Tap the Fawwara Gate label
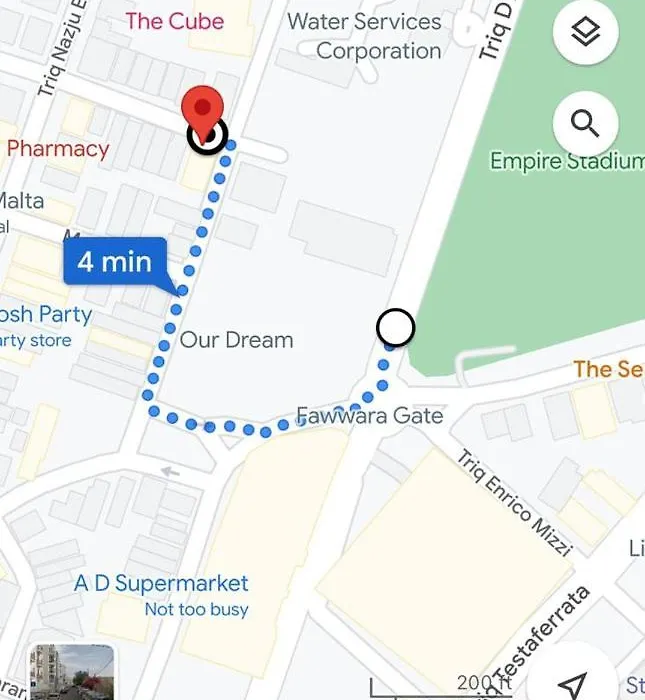 coord(370,415)
